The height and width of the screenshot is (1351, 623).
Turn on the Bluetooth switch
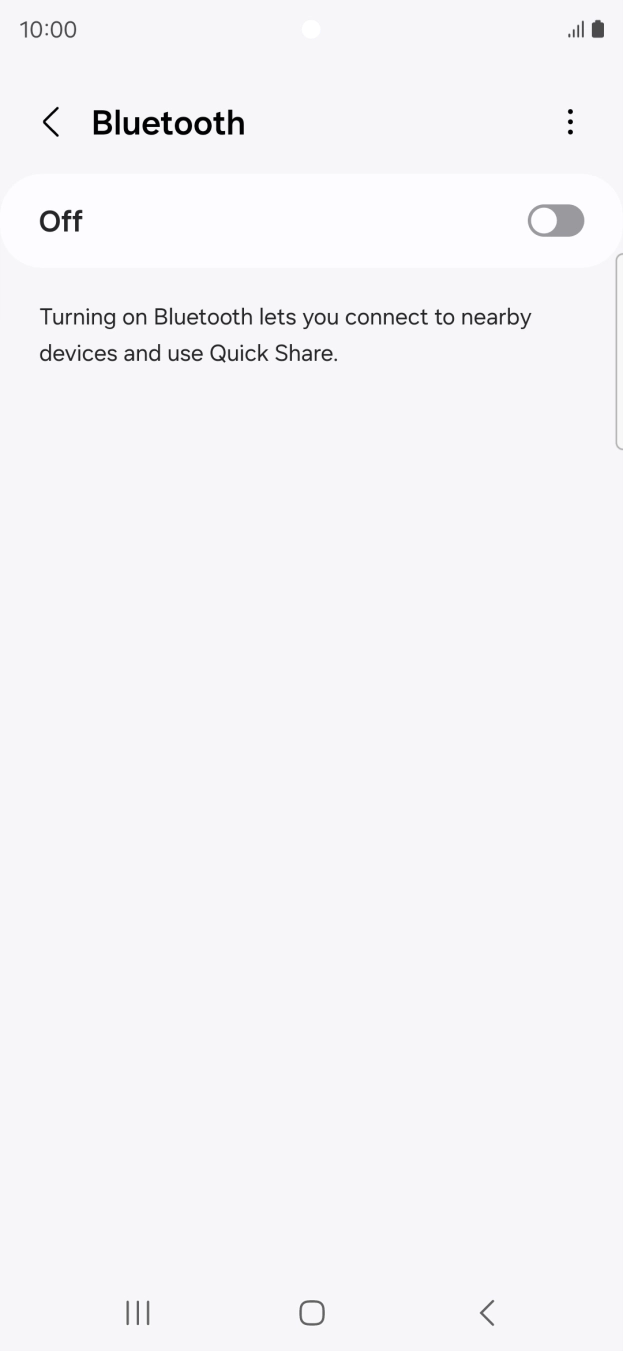[555, 221]
